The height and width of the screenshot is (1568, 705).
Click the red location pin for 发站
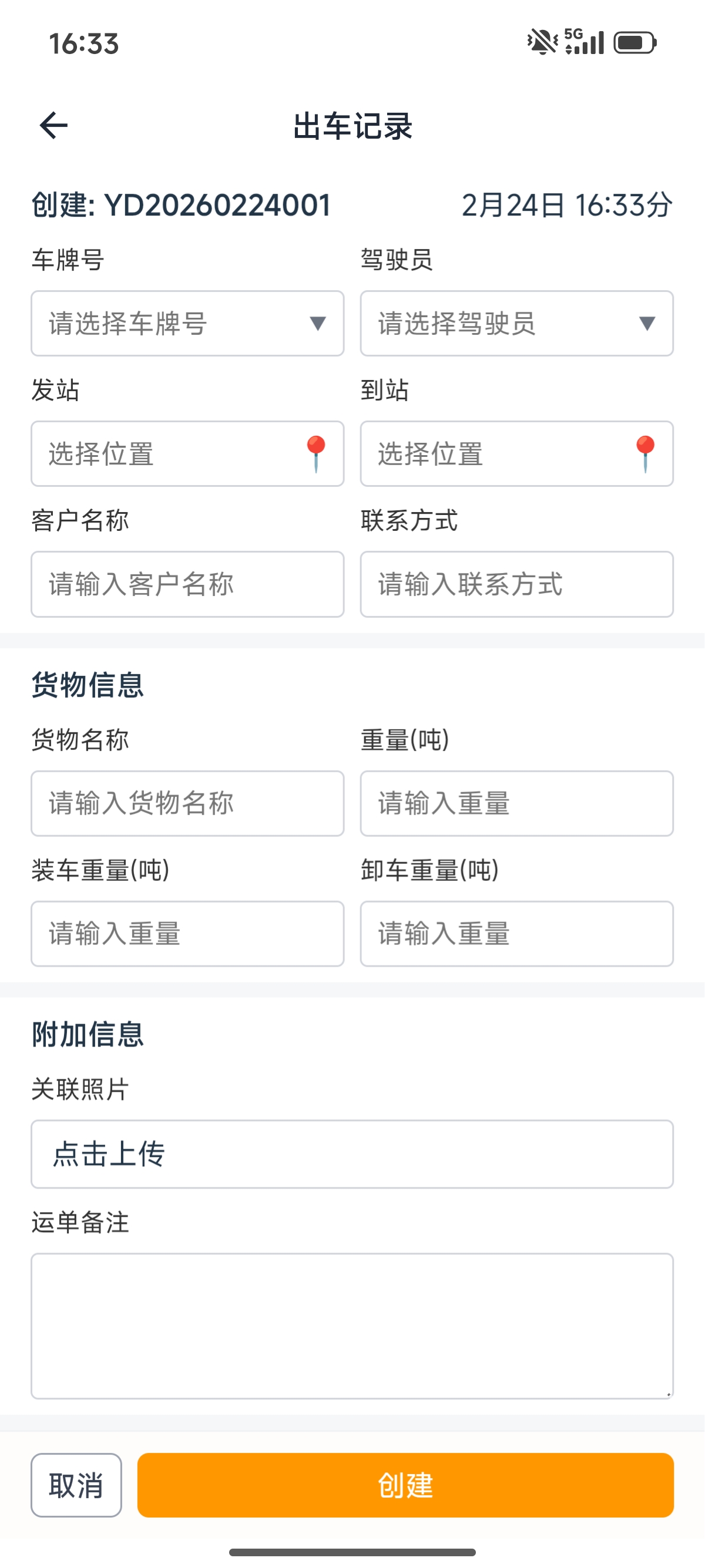317,453
